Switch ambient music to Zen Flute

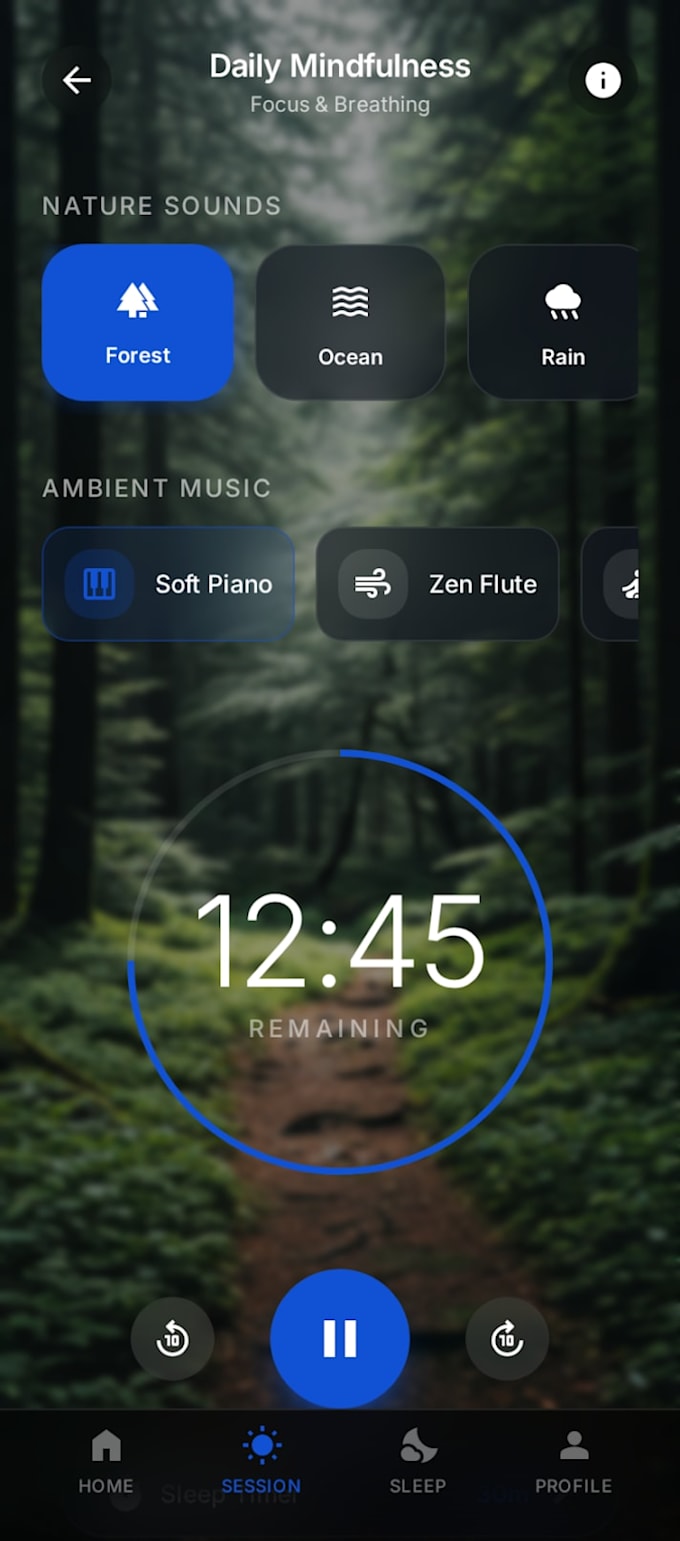coord(437,584)
